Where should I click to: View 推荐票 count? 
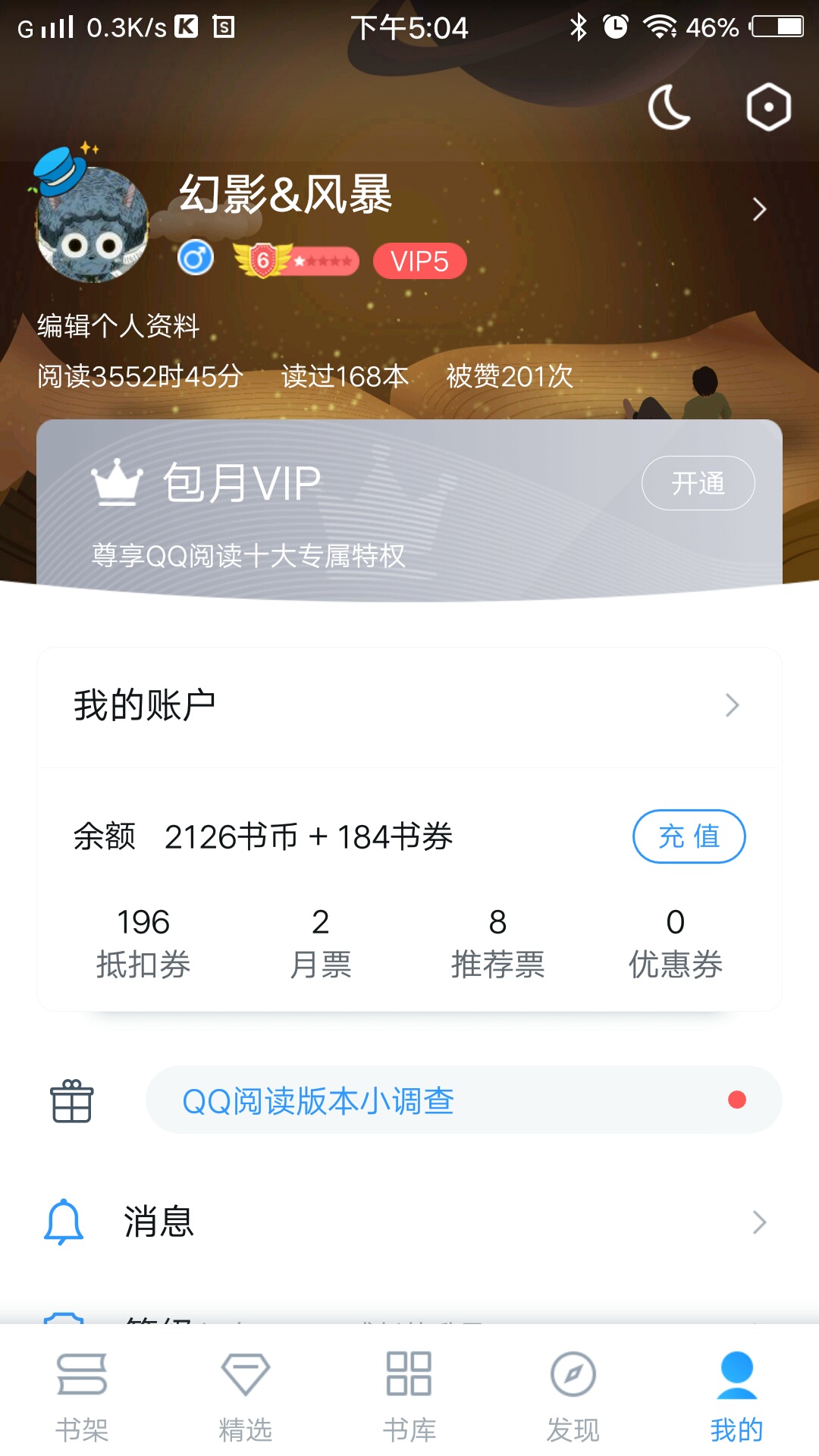pyautogui.click(x=497, y=943)
